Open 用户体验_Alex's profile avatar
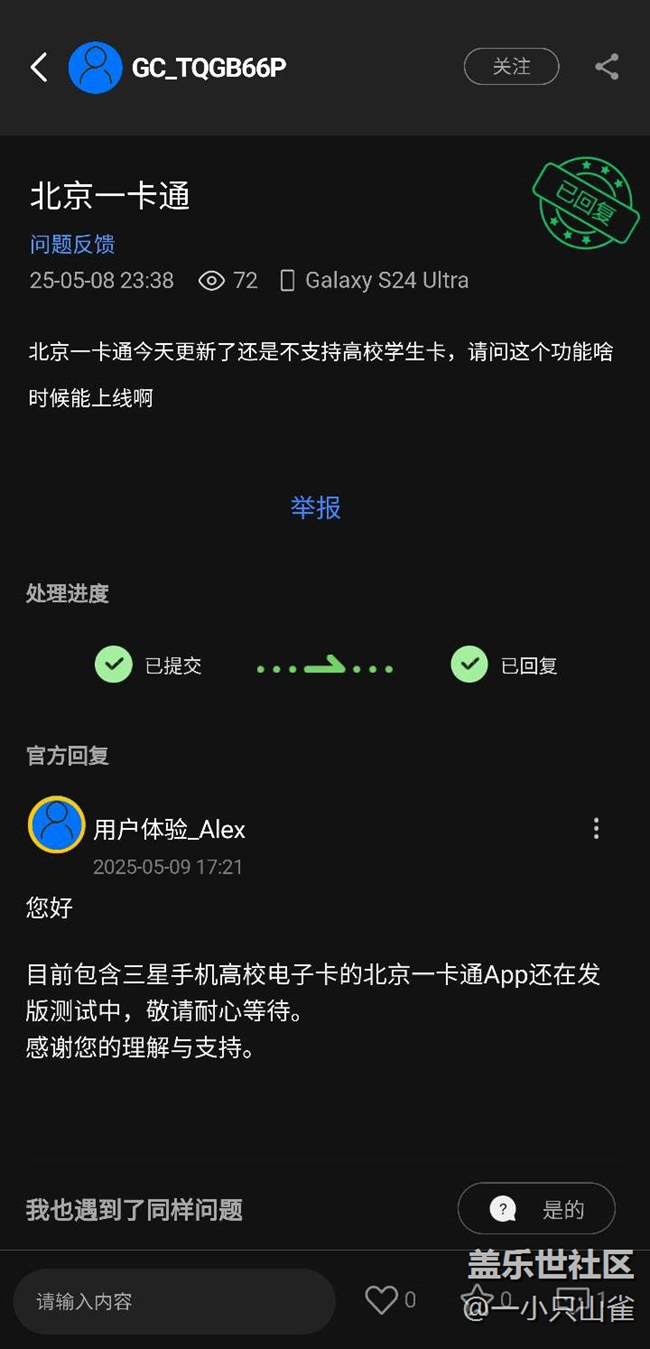This screenshot has width=650, height=1349. [x=57, y=825]
